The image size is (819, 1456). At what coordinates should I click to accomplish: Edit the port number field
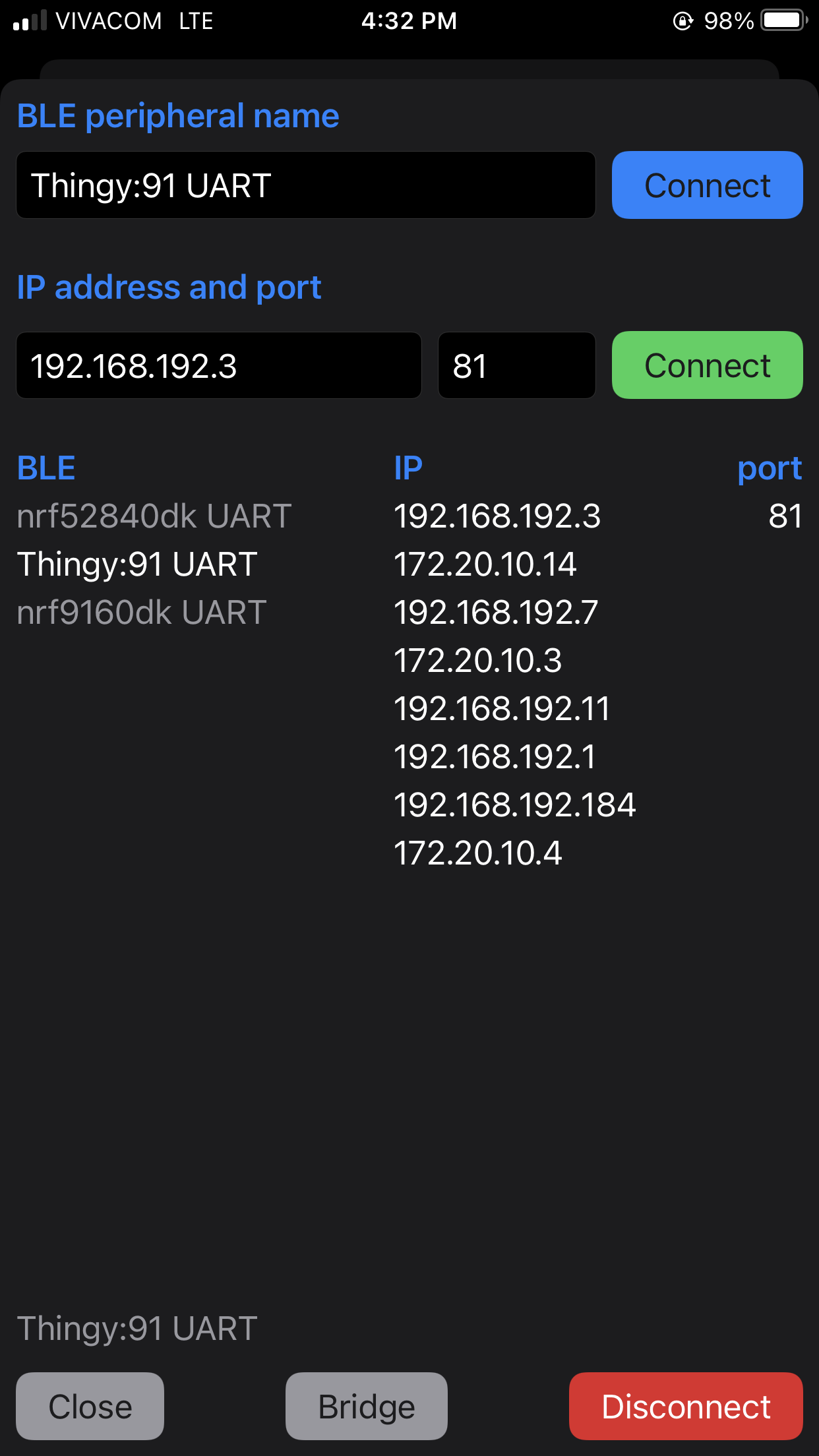click(x=516, y=366)
